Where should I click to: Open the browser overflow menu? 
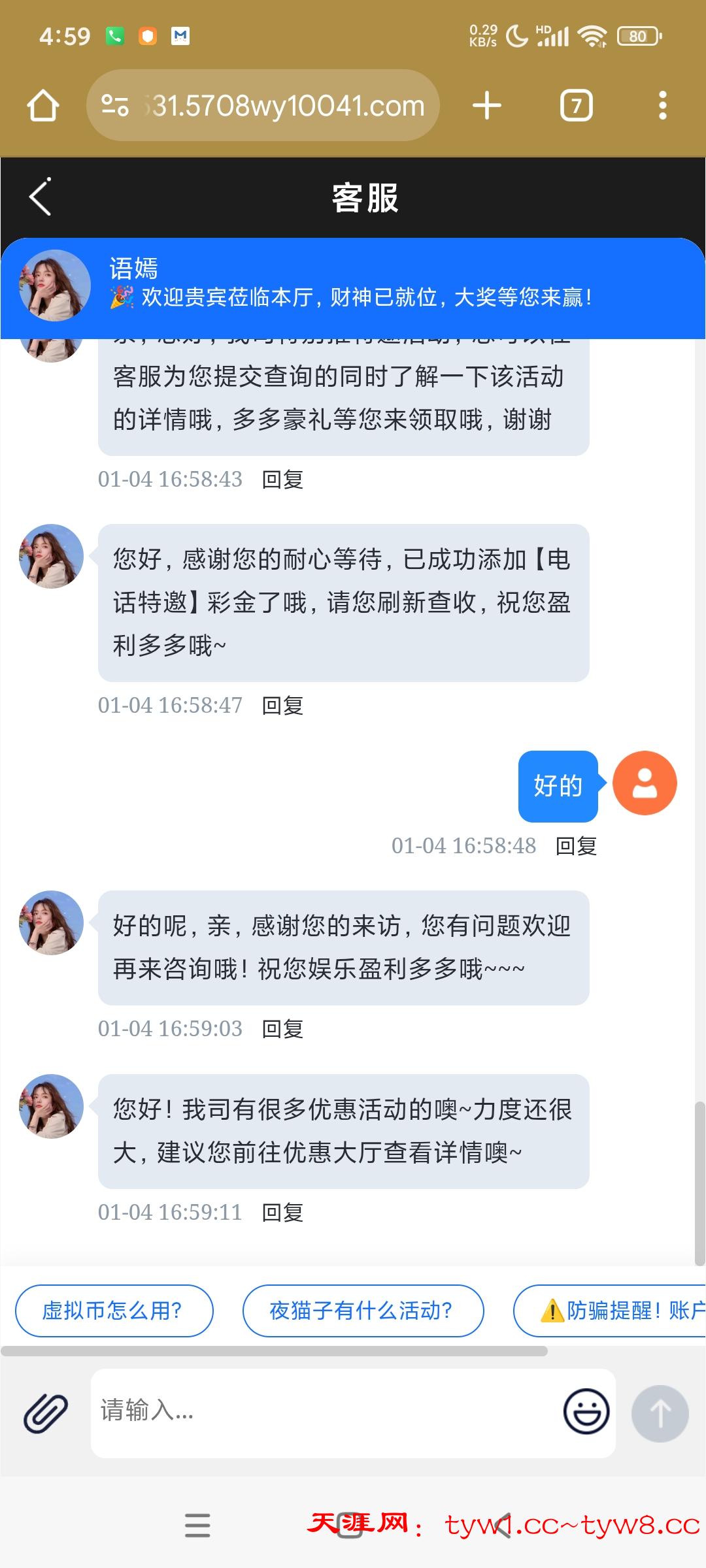tap(662, 105)
